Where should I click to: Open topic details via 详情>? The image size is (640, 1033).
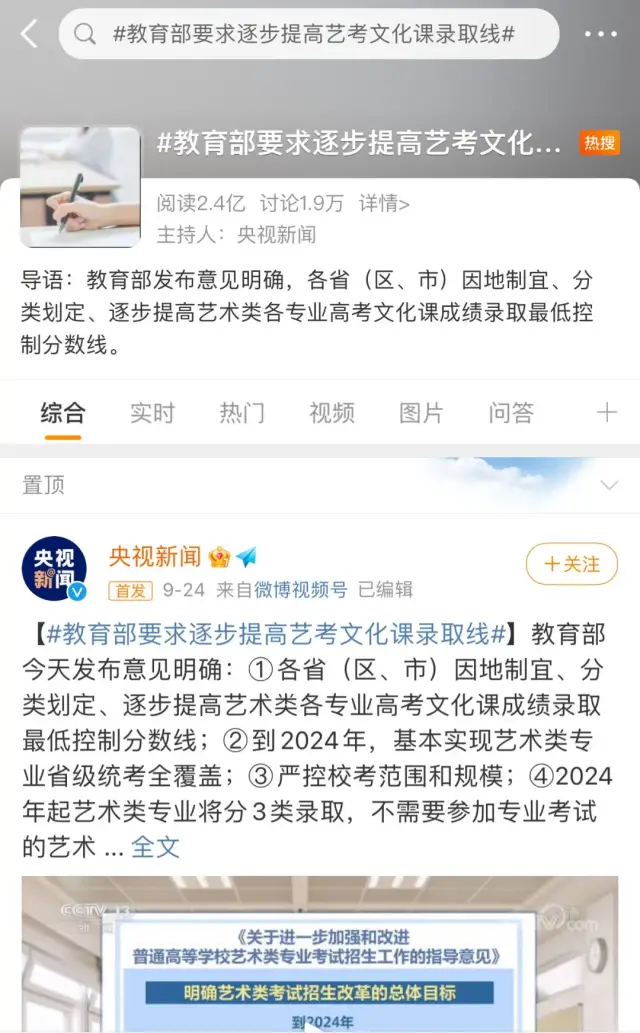click(x=384, y=204)
